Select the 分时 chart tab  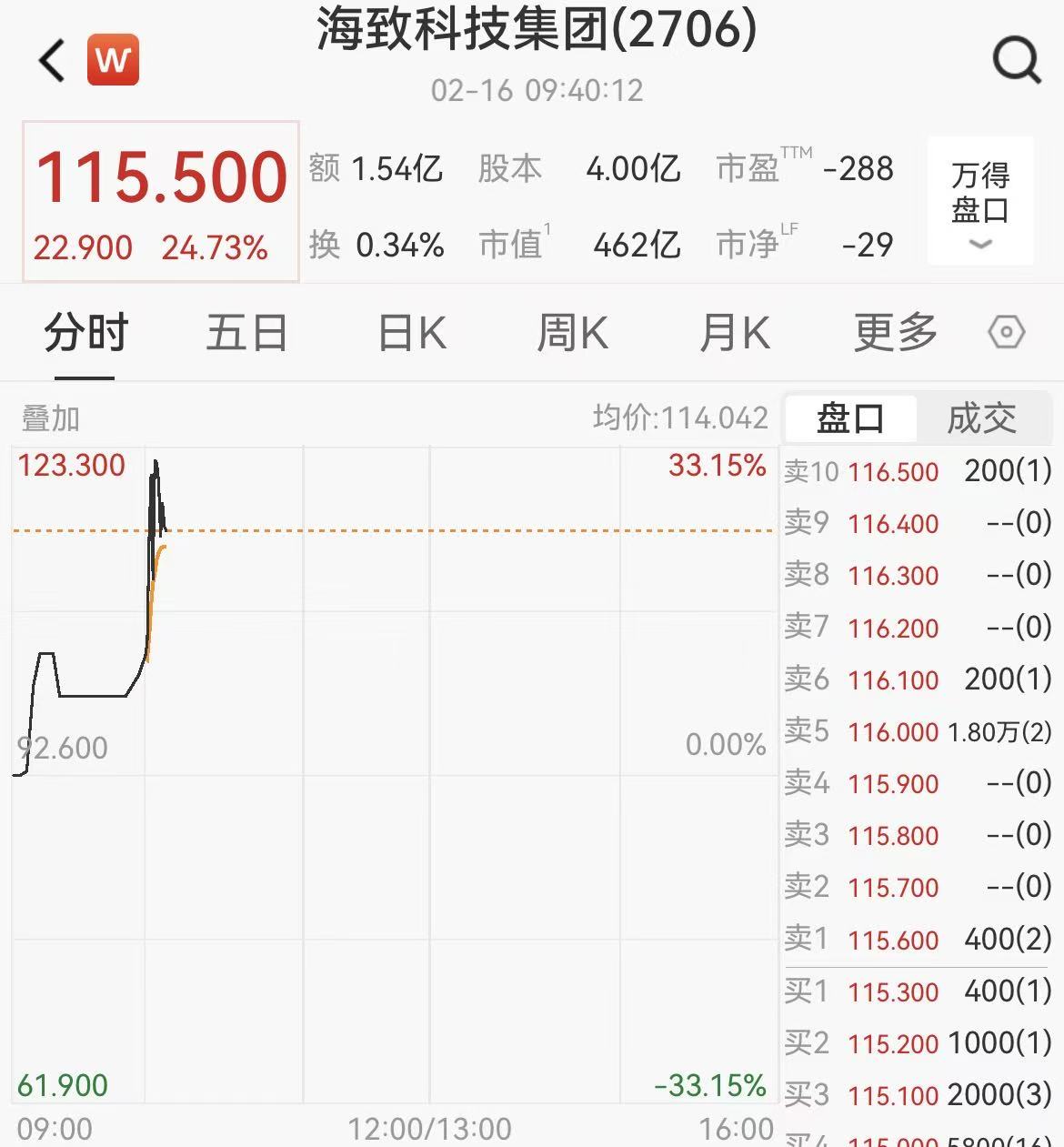(85, 333)
